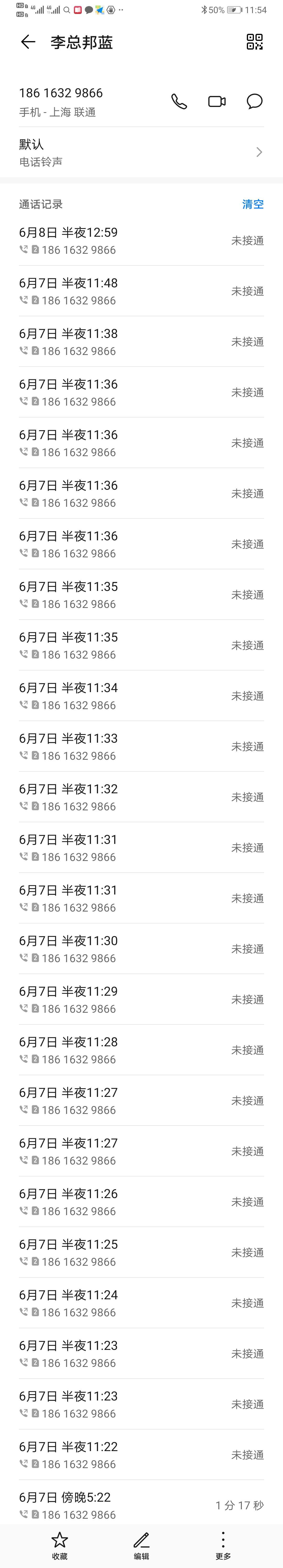Viewport: 283px width, 1568px height.
Task: Open the contact's QR code
Action: [254, 42]
